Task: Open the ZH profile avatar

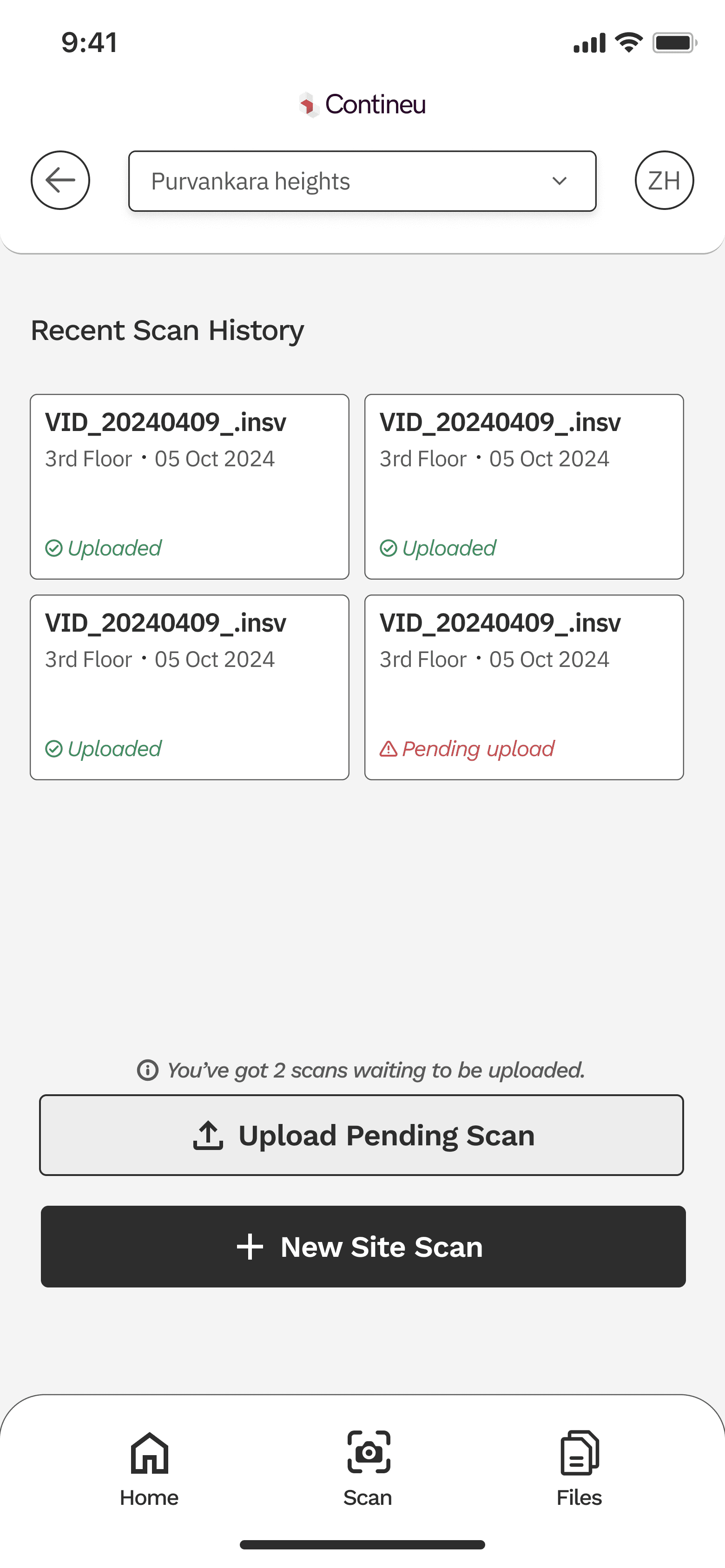Action: (x=664, y=180)
